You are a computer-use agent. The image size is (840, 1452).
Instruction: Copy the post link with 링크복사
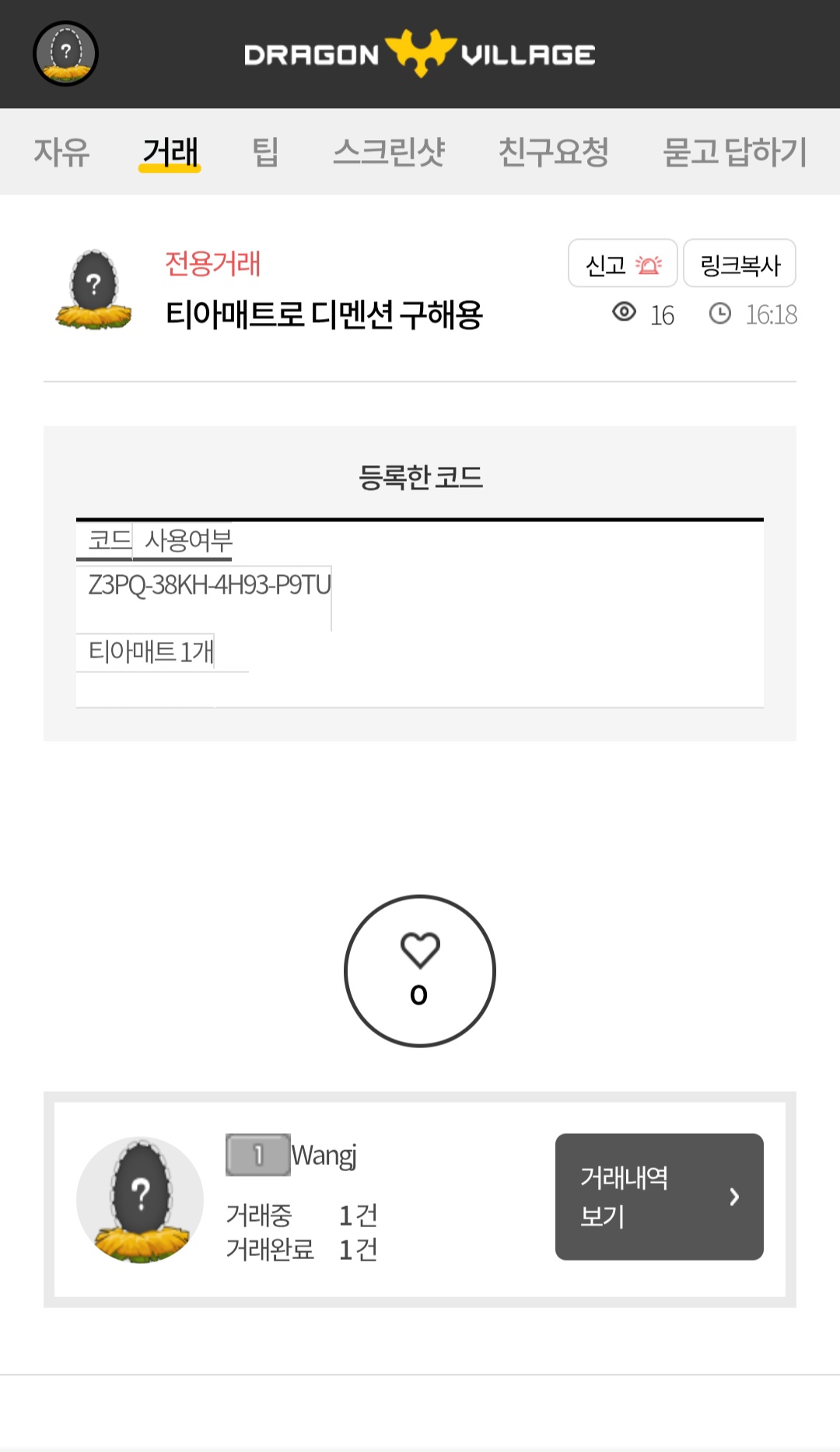coord(739,264)
